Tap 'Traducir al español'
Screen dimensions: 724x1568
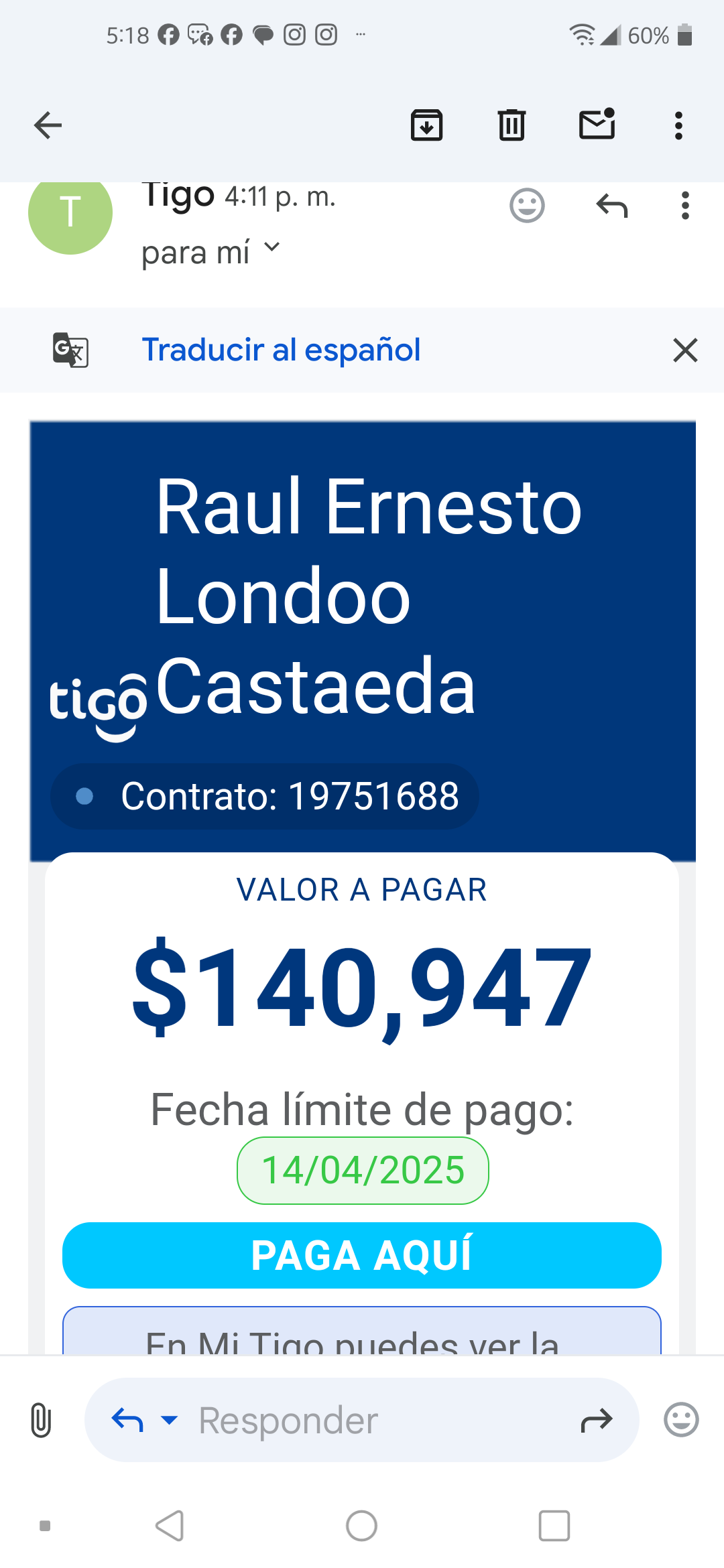tap(281, 350)
